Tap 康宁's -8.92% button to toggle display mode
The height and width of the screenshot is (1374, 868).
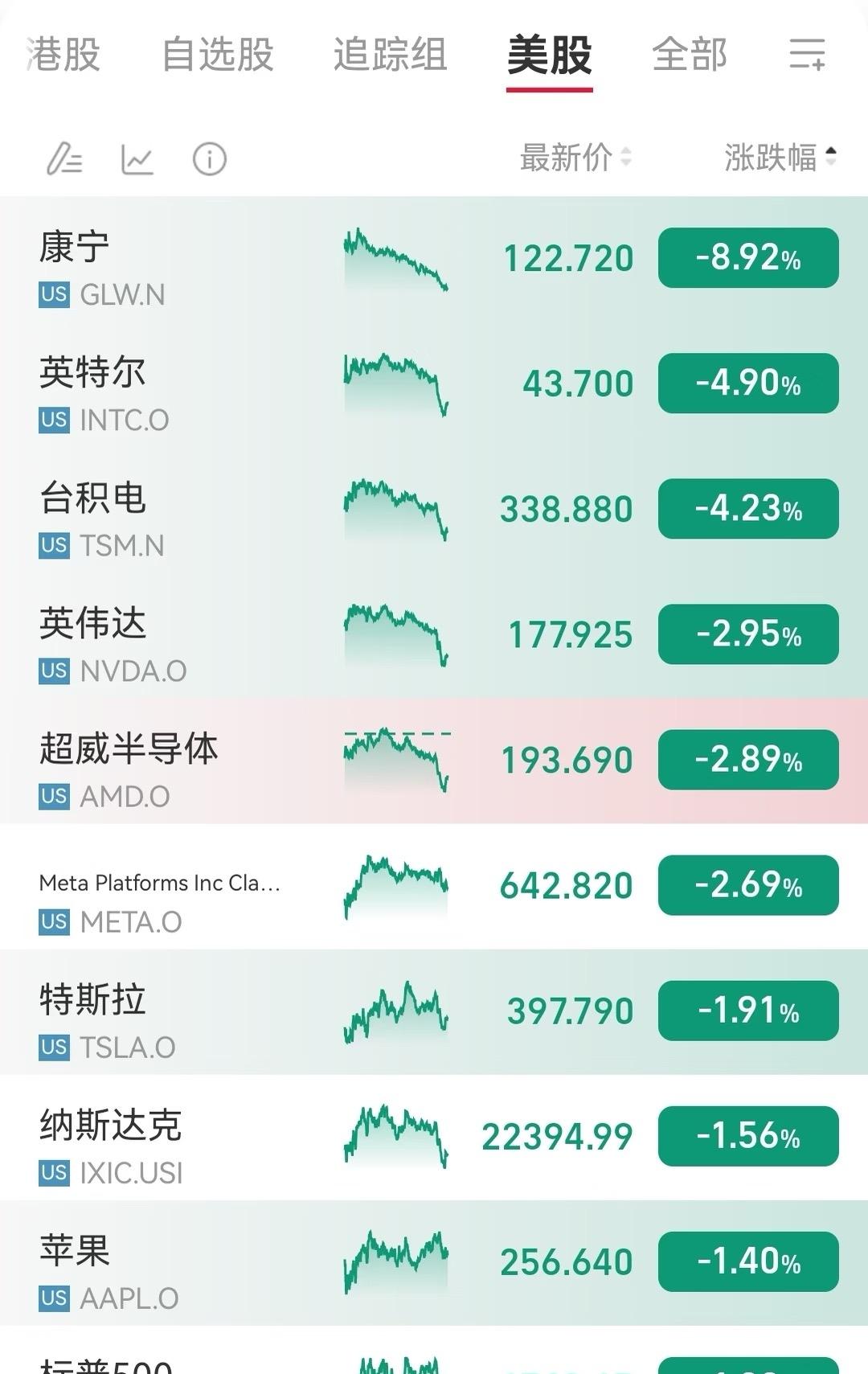click(x=747, y=258)
